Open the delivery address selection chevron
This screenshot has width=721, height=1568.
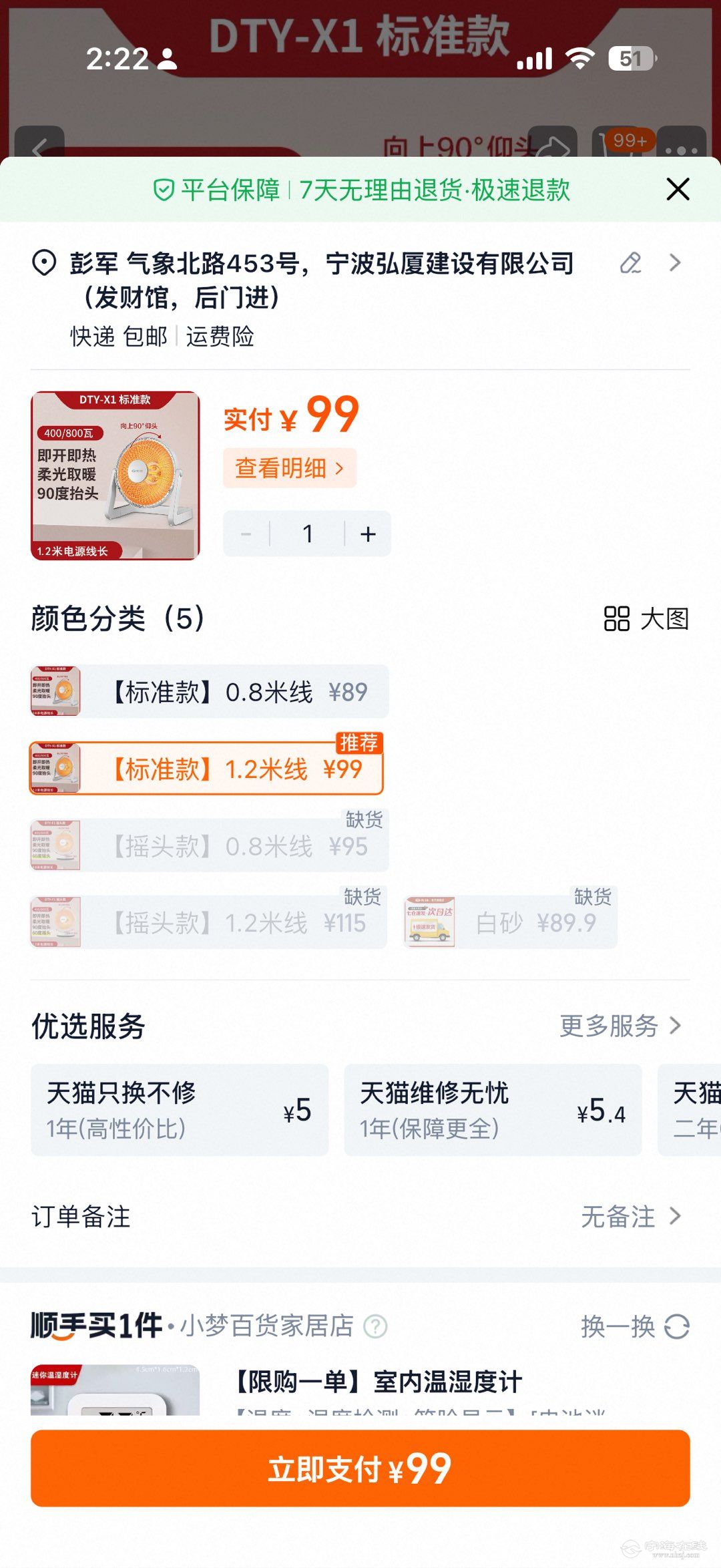pyautogui.click(x=675, y=263)
